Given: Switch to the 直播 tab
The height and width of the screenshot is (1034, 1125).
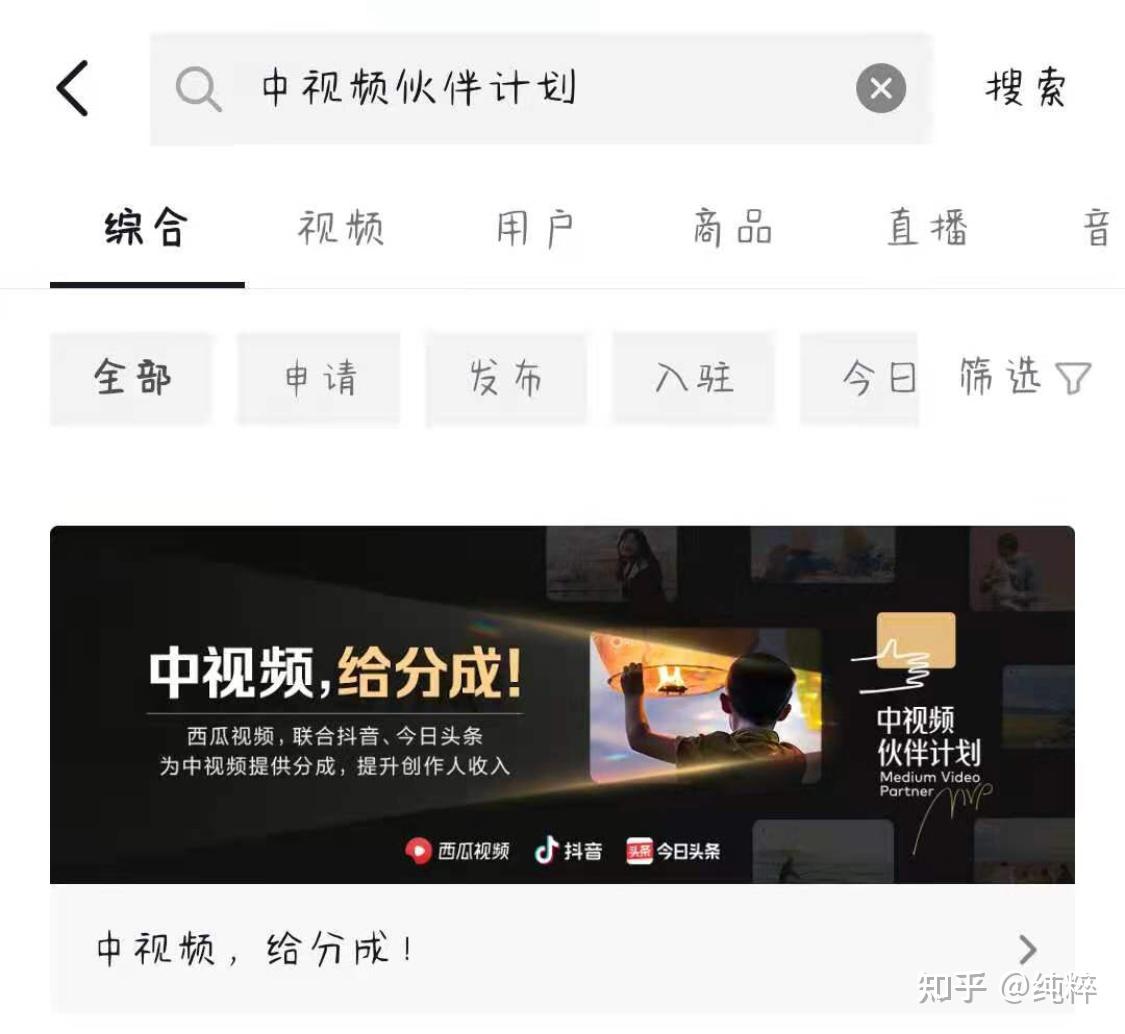Looking at the screenshot, I should (x=927, y=228).
